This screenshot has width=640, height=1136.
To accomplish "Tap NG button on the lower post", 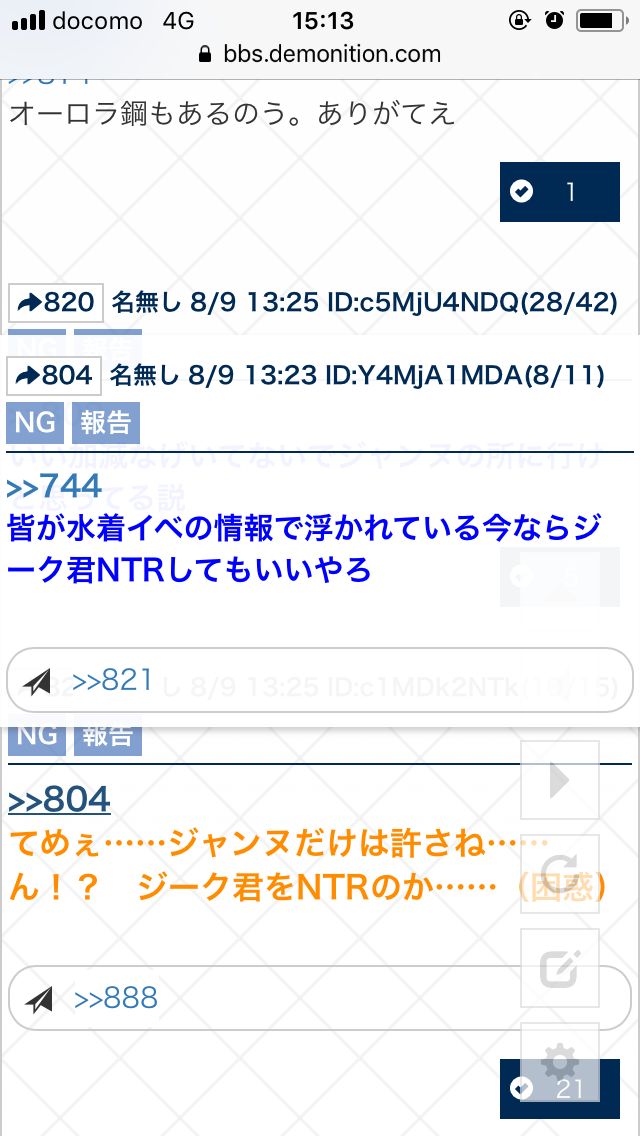I will (37, 737).
